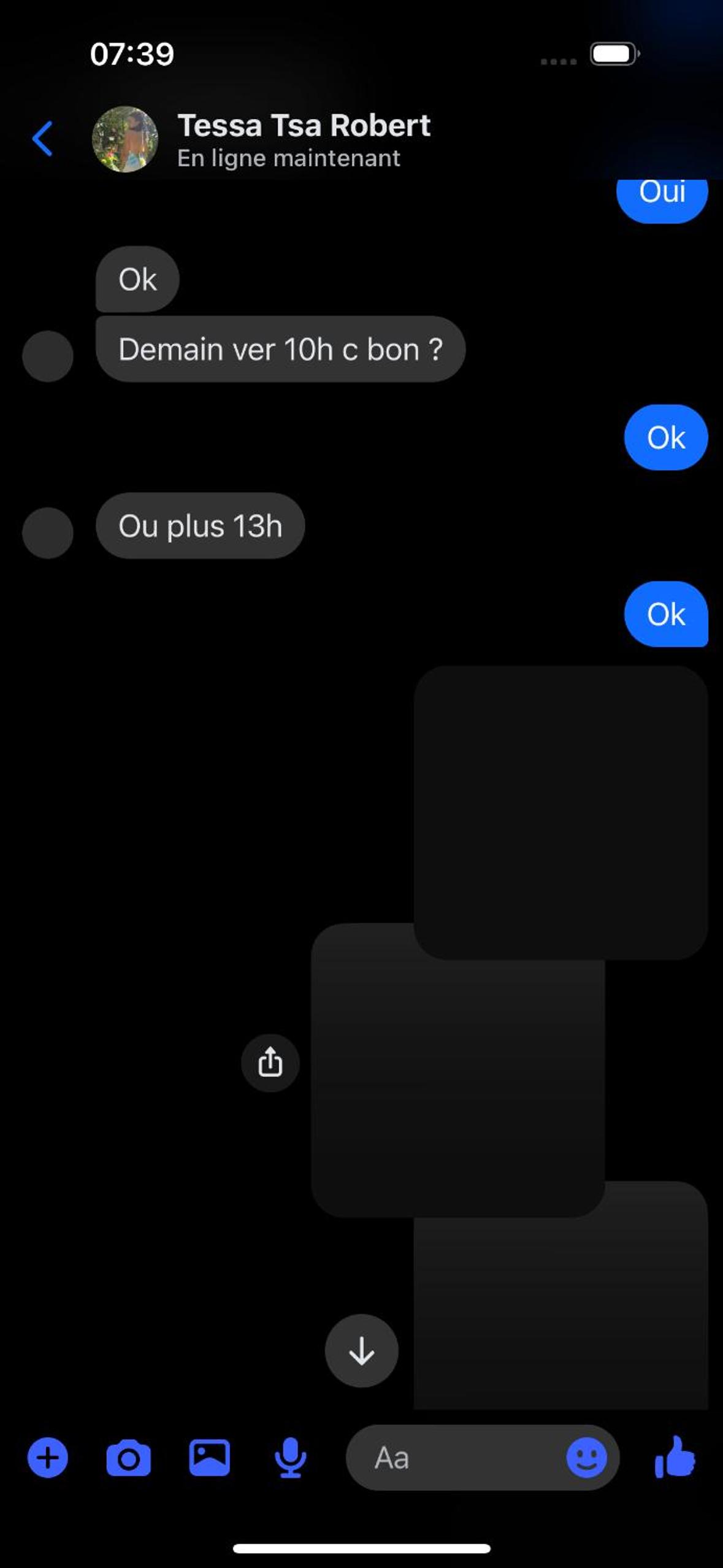Open the emoji picker
Viewport: 723px width, 1568px height.
586,1458
